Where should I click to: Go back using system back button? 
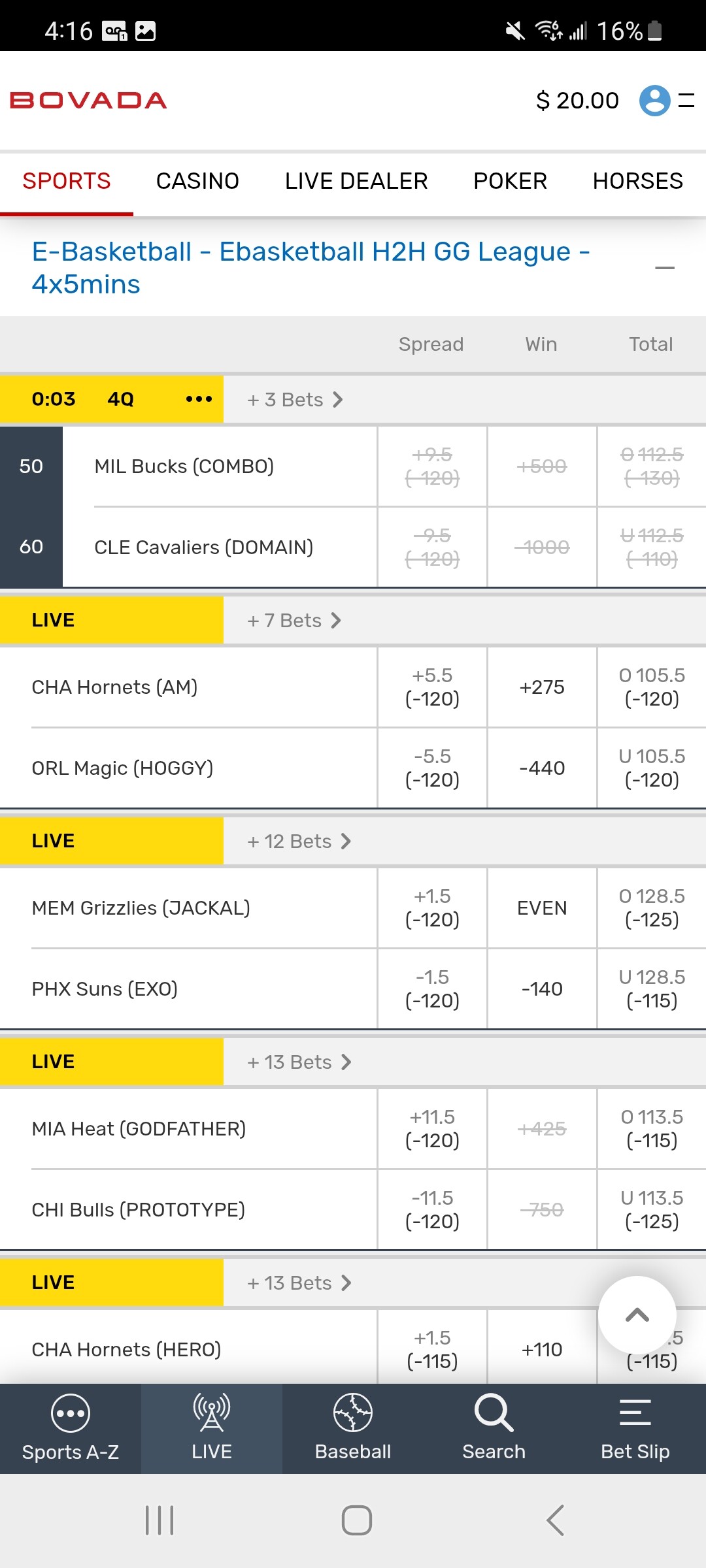pyautogui.click(x=555, y=1520)
